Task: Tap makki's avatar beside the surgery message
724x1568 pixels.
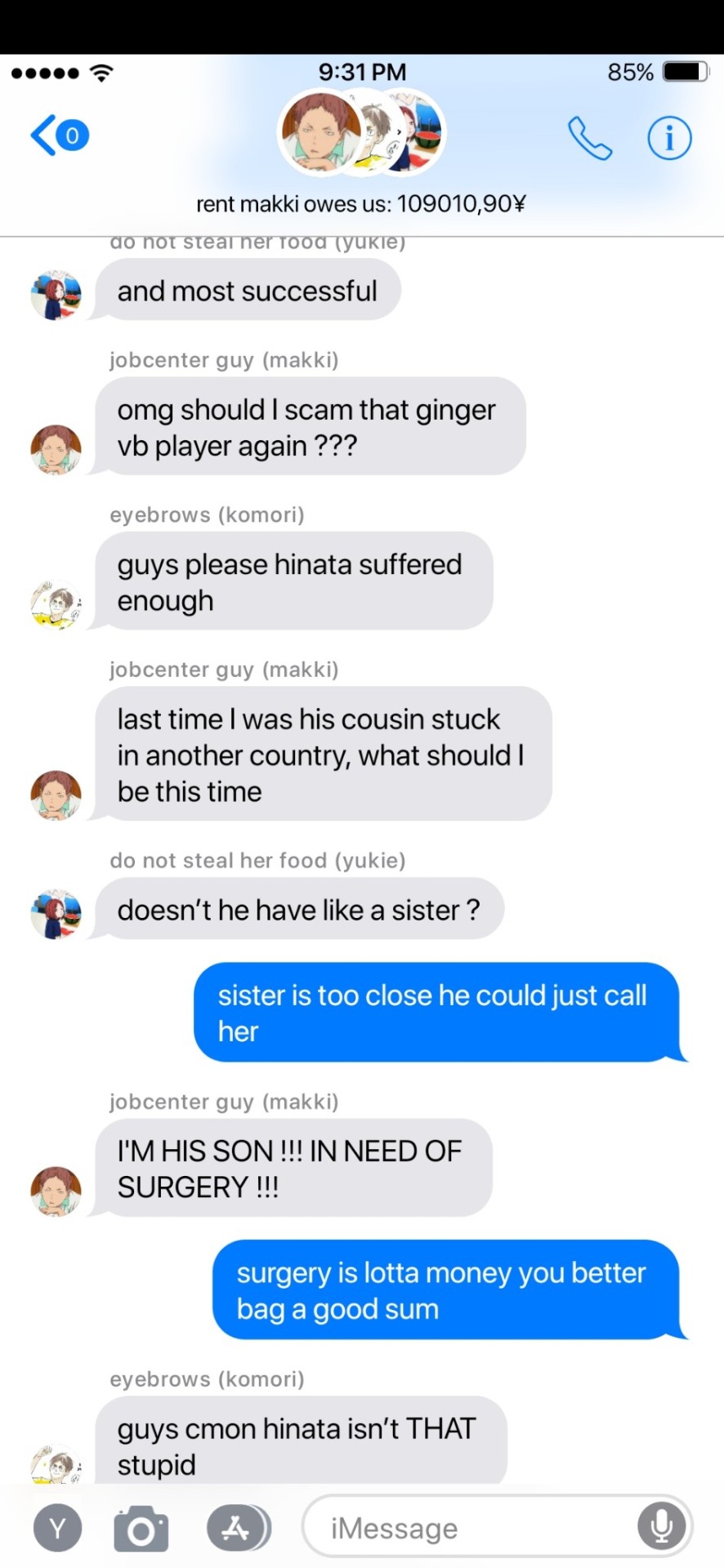Action: pyautogui.click(x=56, y=1191)
